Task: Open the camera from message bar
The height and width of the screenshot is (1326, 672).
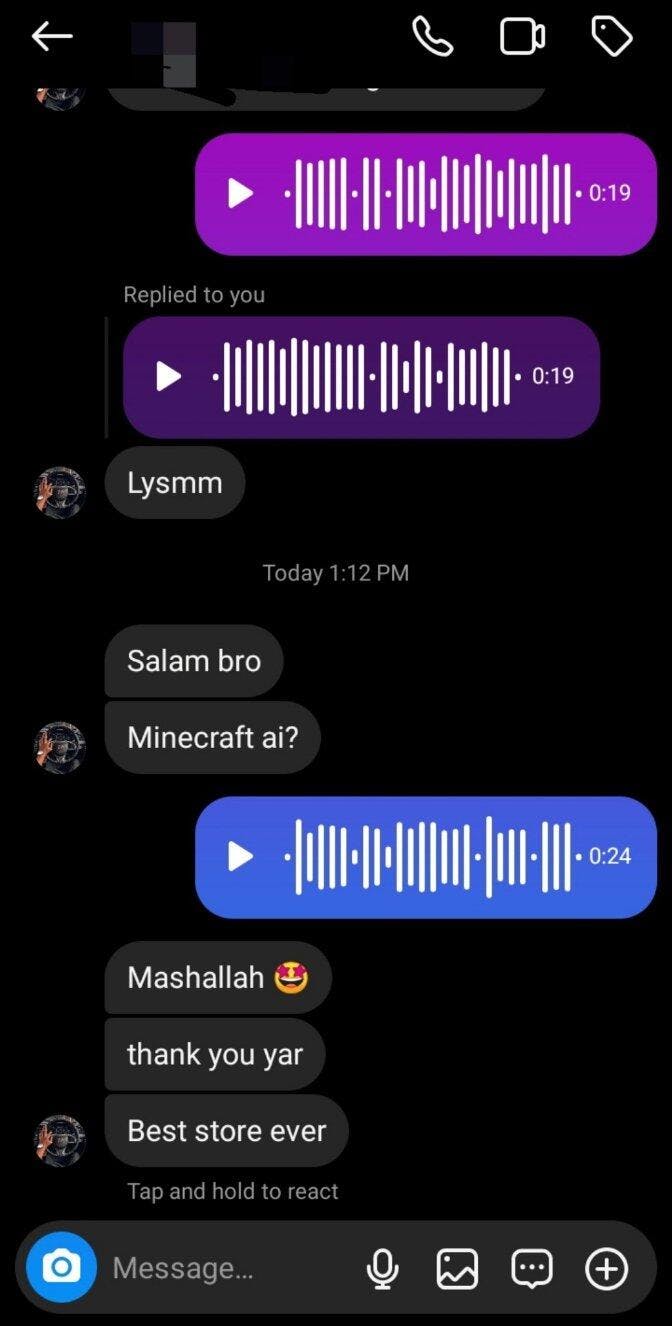Action: pyautogui.click(x=61, y=1268)
